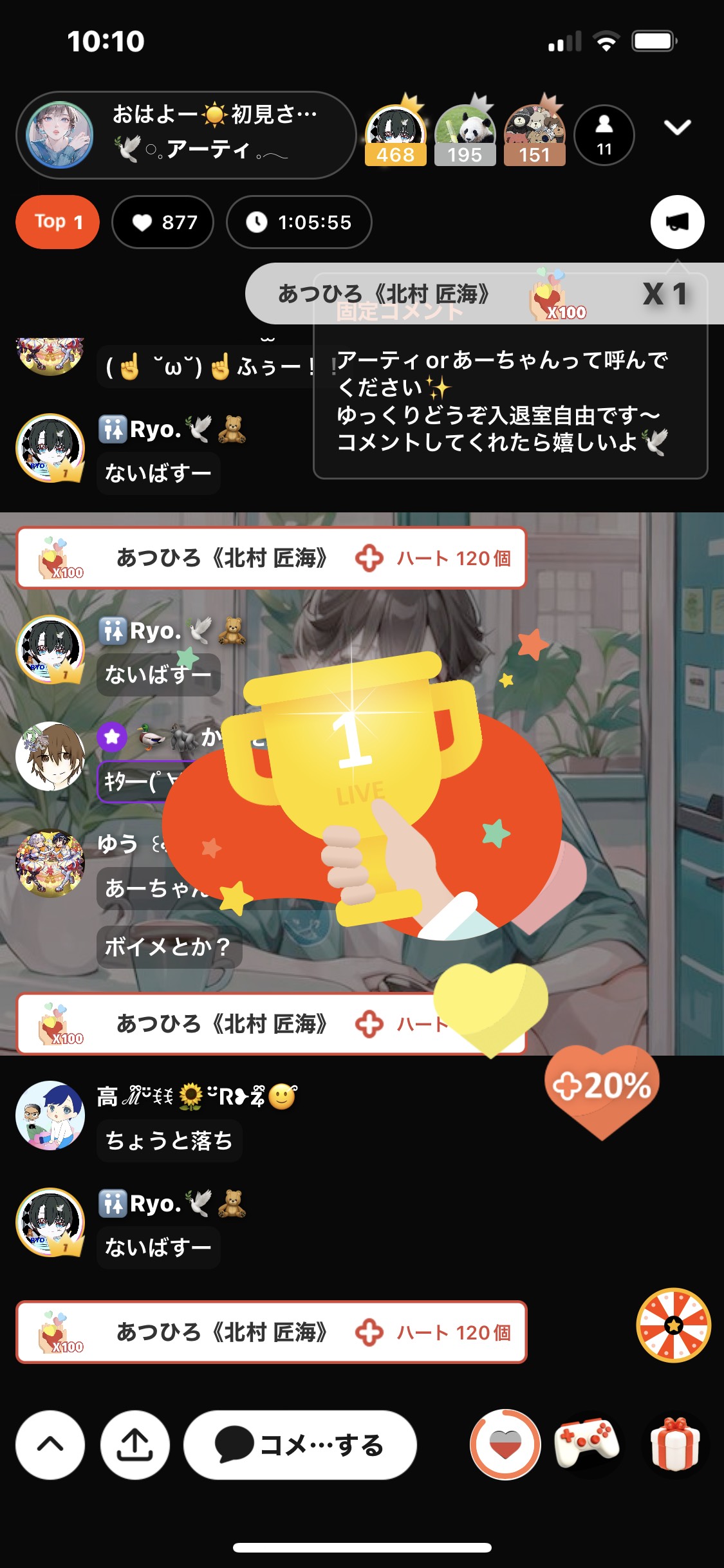
Task: View the listener list showing 11
Action: pyautogui.click(x=604, y=135)
